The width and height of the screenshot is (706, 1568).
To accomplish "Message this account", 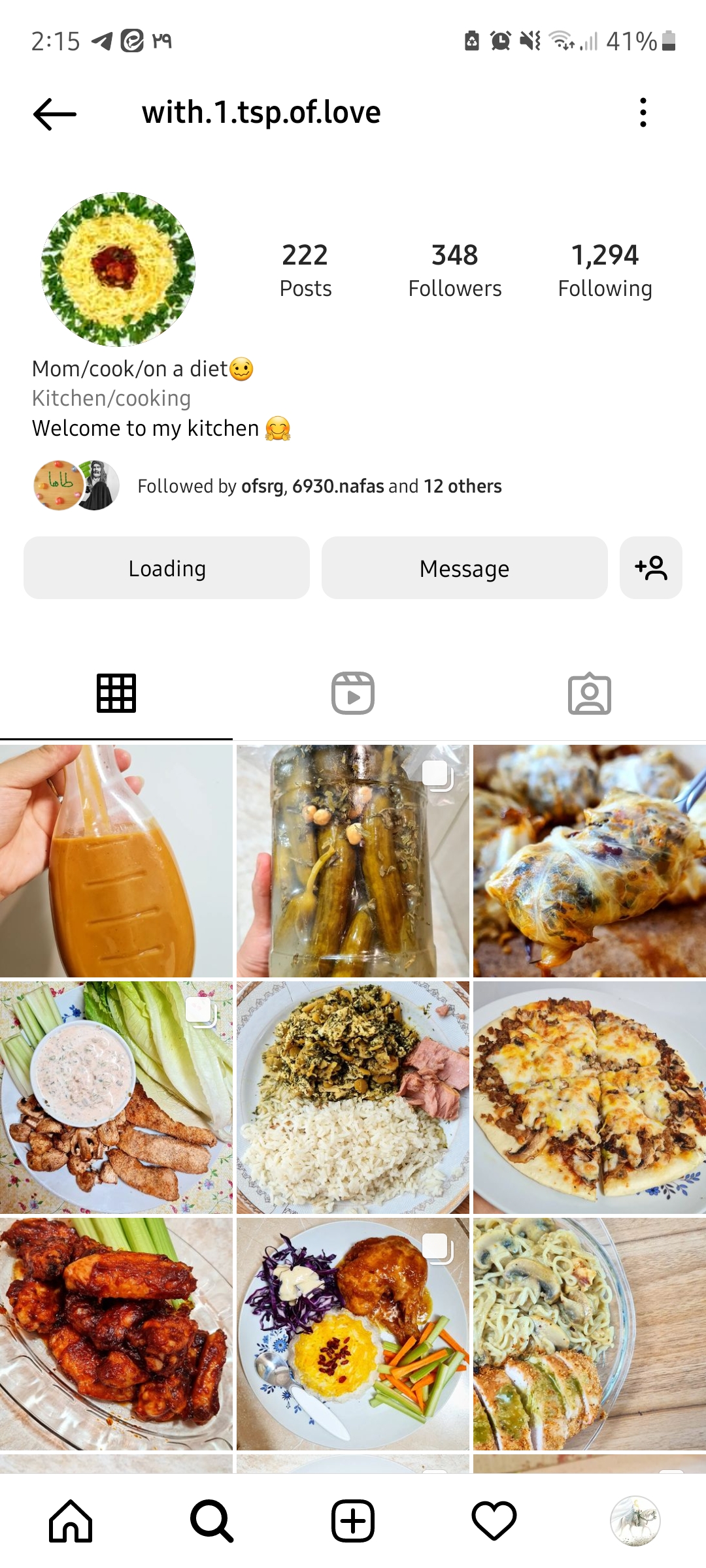I will pos(464,568).
